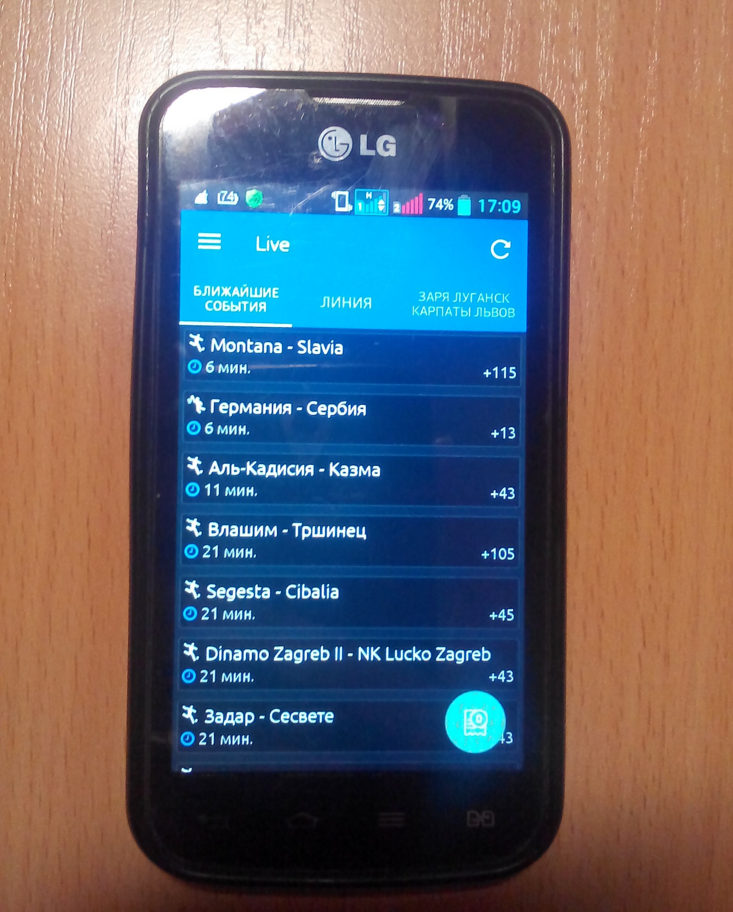This screenshot has width=733, height=912.
Task: Open the Влашим - Тршинец match
Action: (x=350, y=541)
